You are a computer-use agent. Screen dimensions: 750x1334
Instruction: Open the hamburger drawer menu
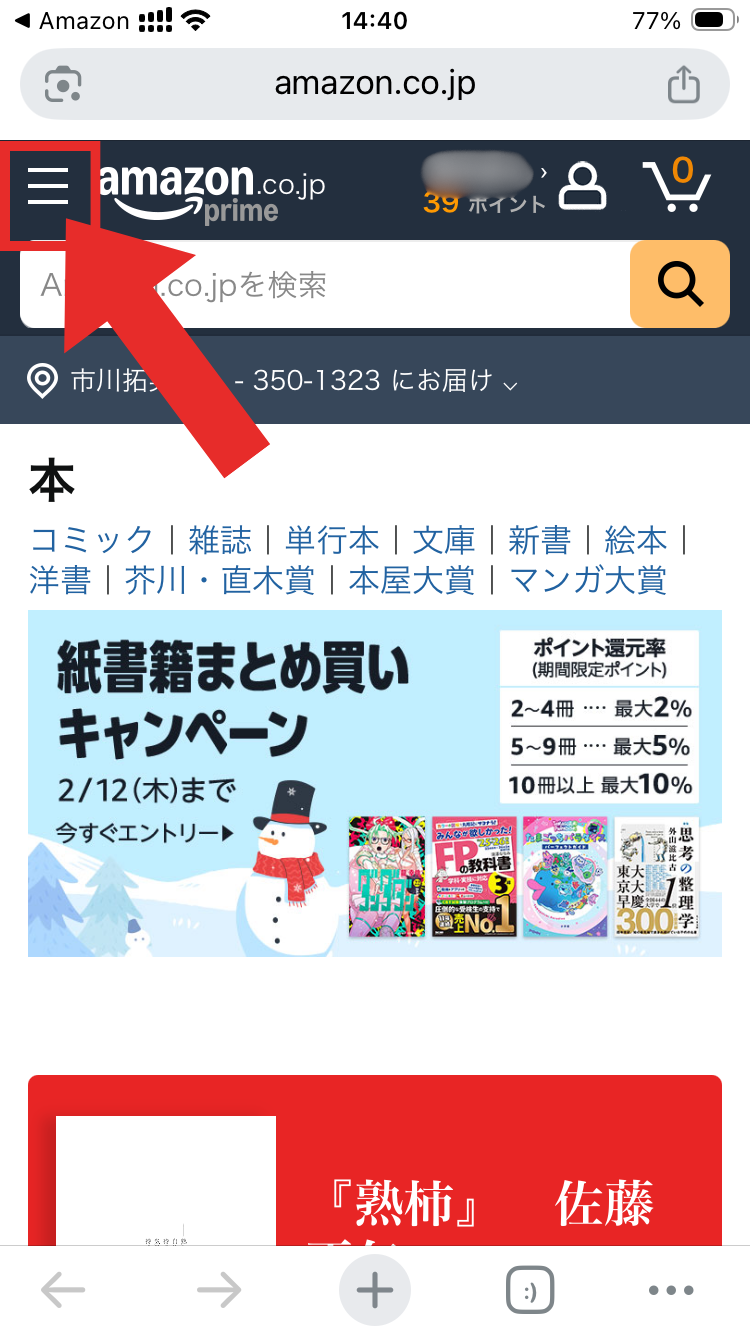47,187
